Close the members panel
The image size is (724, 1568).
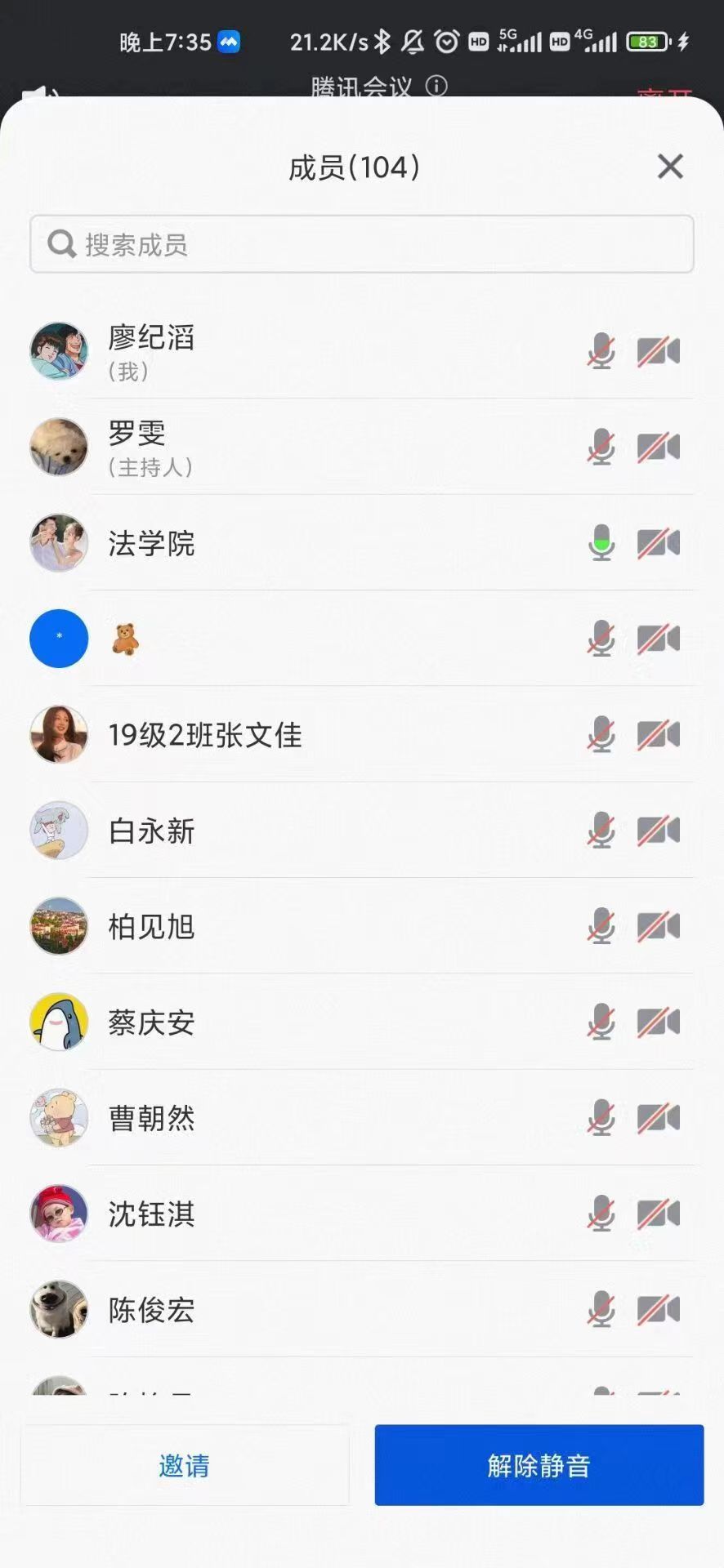point(670,167)
